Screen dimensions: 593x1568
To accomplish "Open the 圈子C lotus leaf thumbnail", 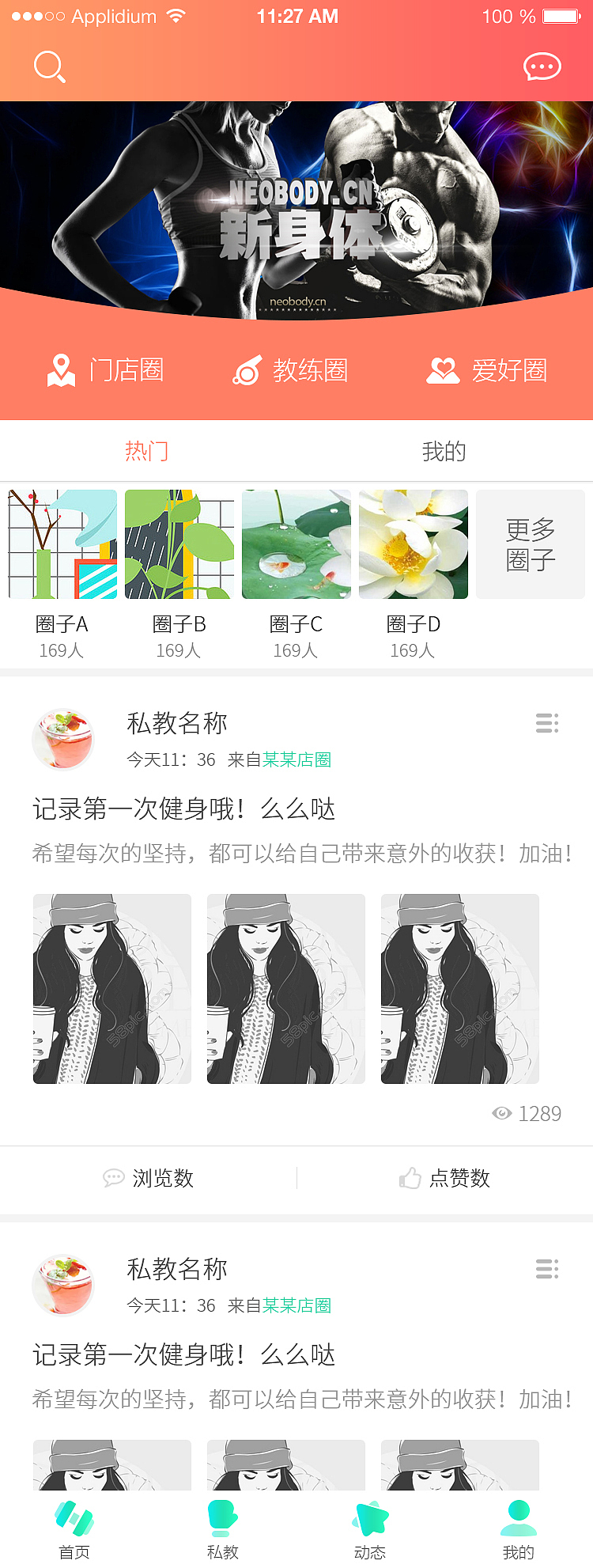I will tap(296, 544).
